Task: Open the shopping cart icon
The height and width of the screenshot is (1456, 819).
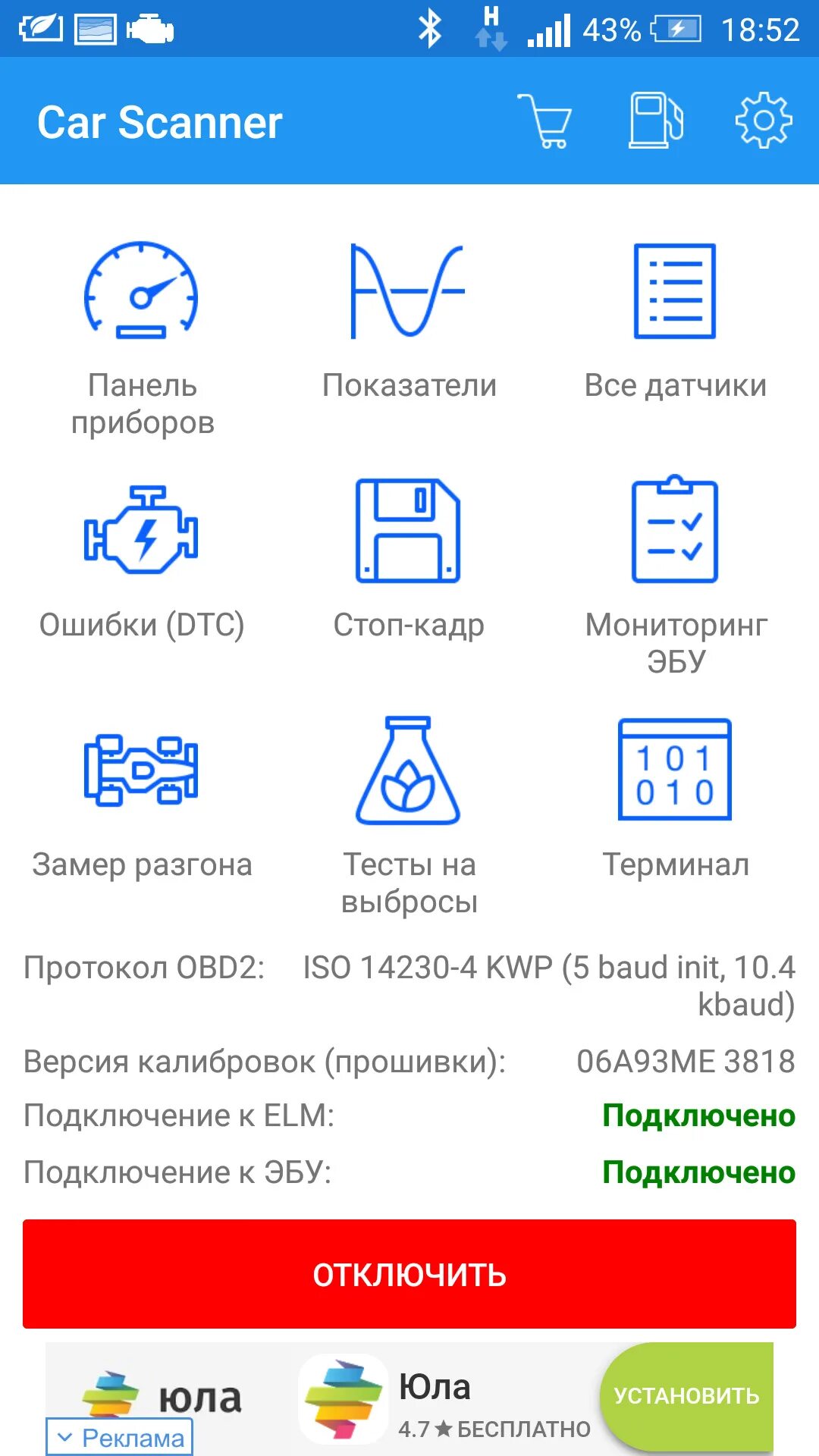Action: click(x=544, y=121)
